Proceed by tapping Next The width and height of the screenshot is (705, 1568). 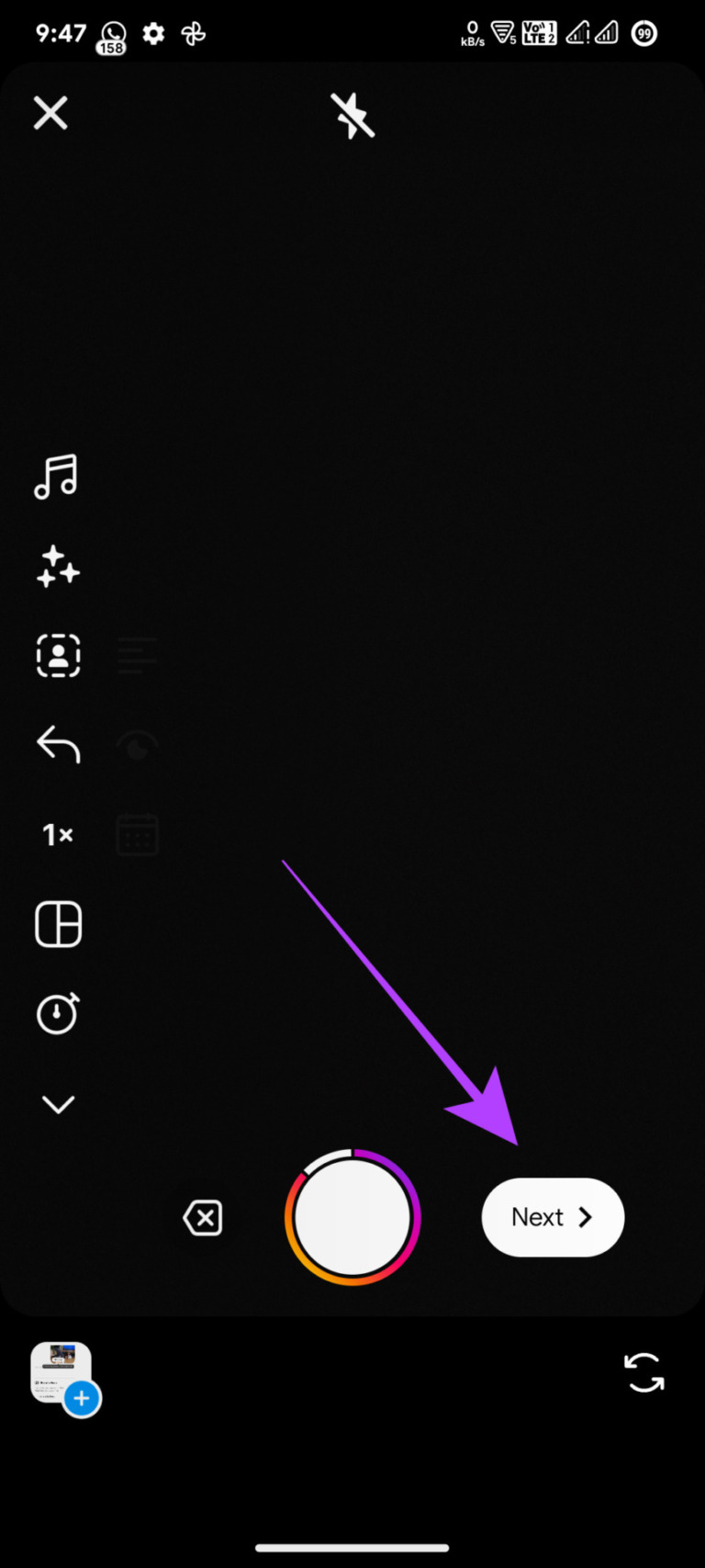pos(552,1217)
